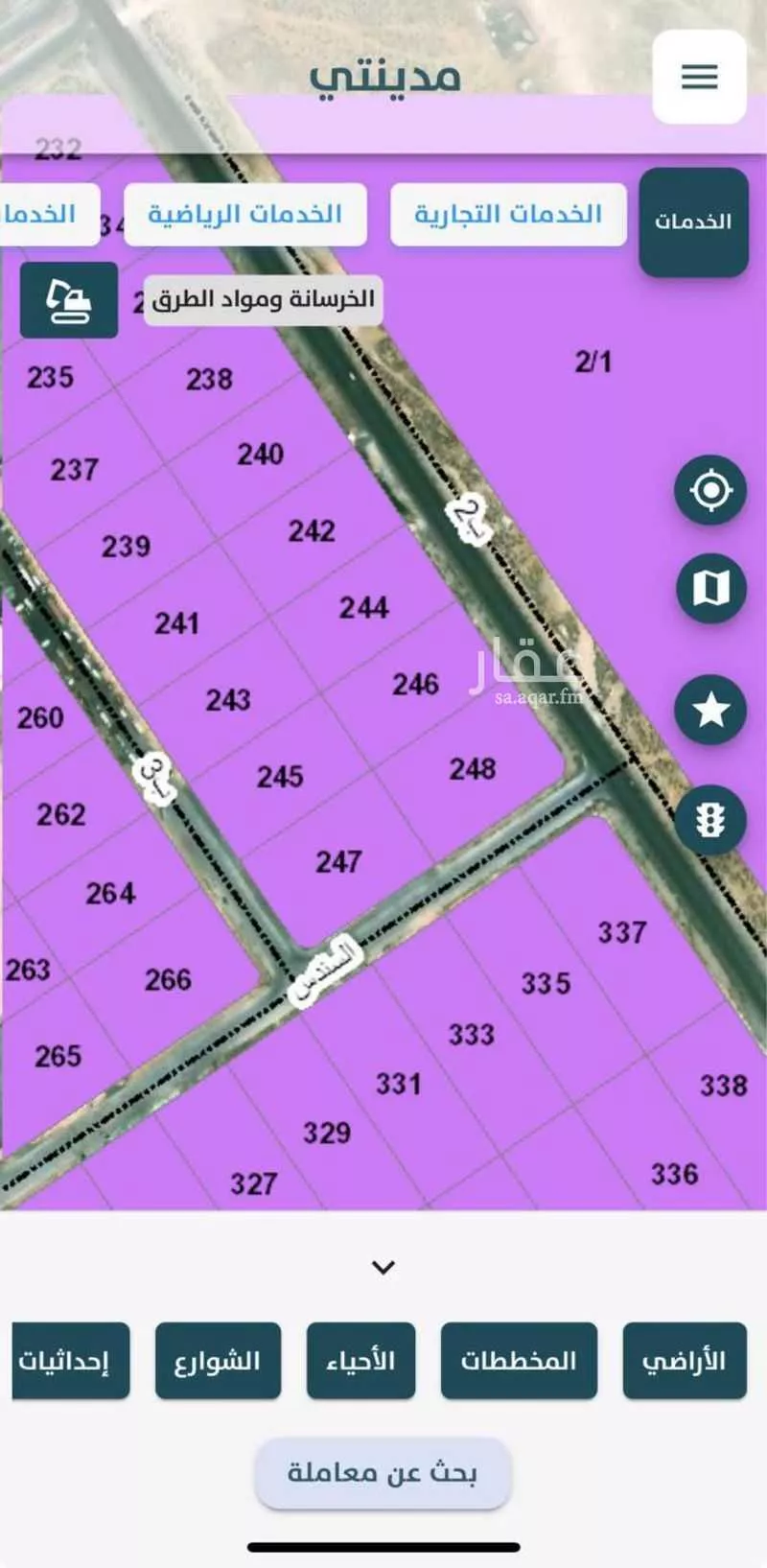The height and width of the screenshot is (1568, 767).
Task: Center map on my location
Action: (710, 490)
